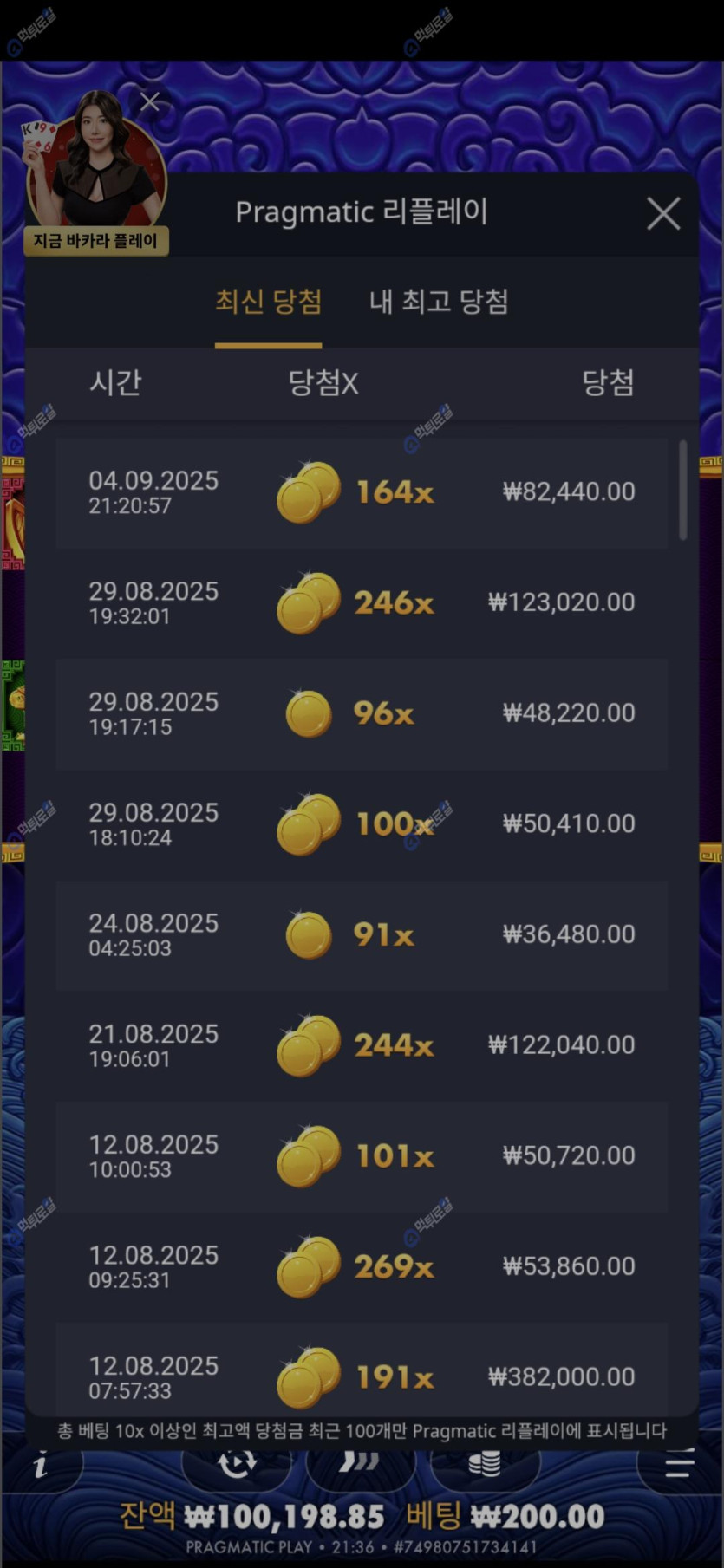Dismiss the 지금 바카라 플레이 promo
Image resolution: width=724 pixels, height=1568 pixels.
click(x=150, y=103)
